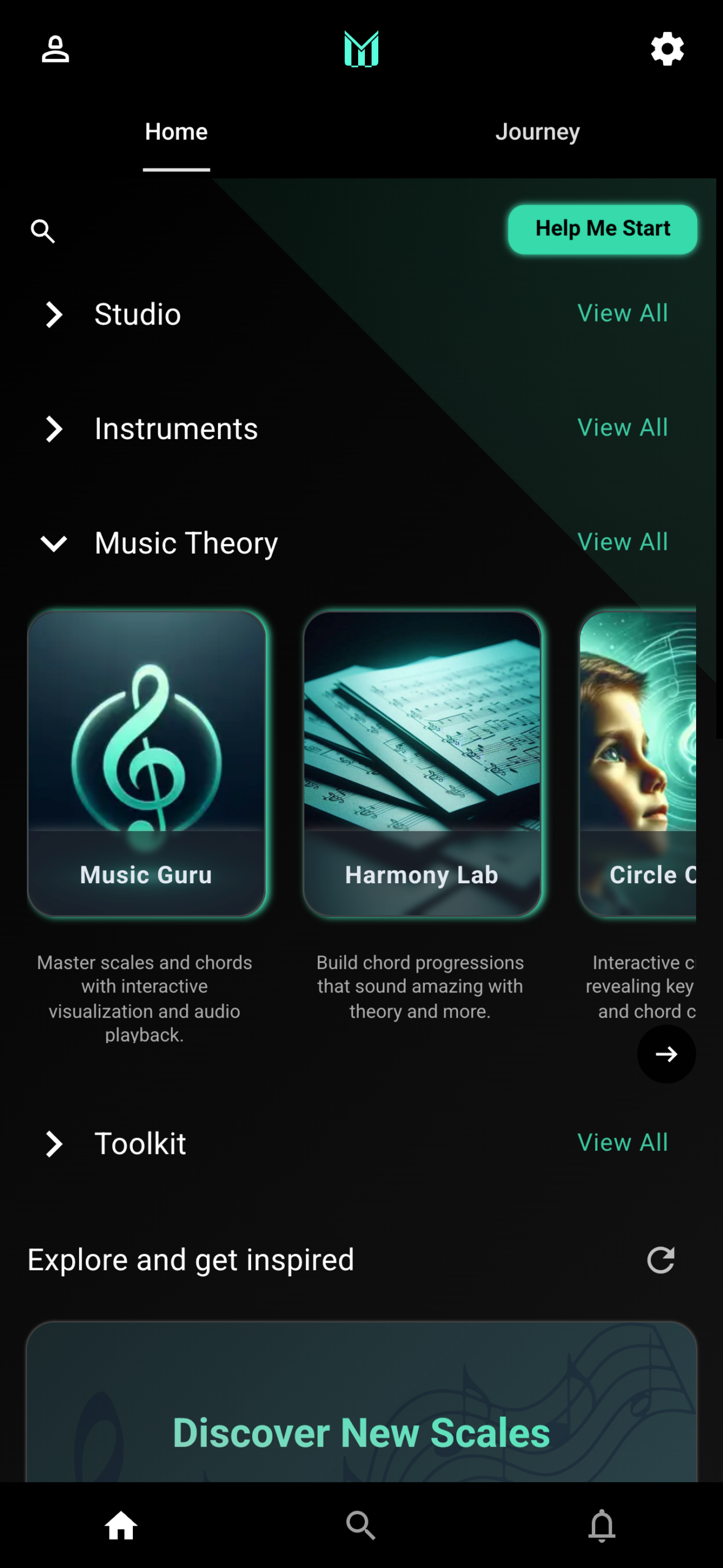Image resolution: width=723 pixels, height=1568 pixels.
Task: Open the Harmony Lab card
Action: [422, 763]
